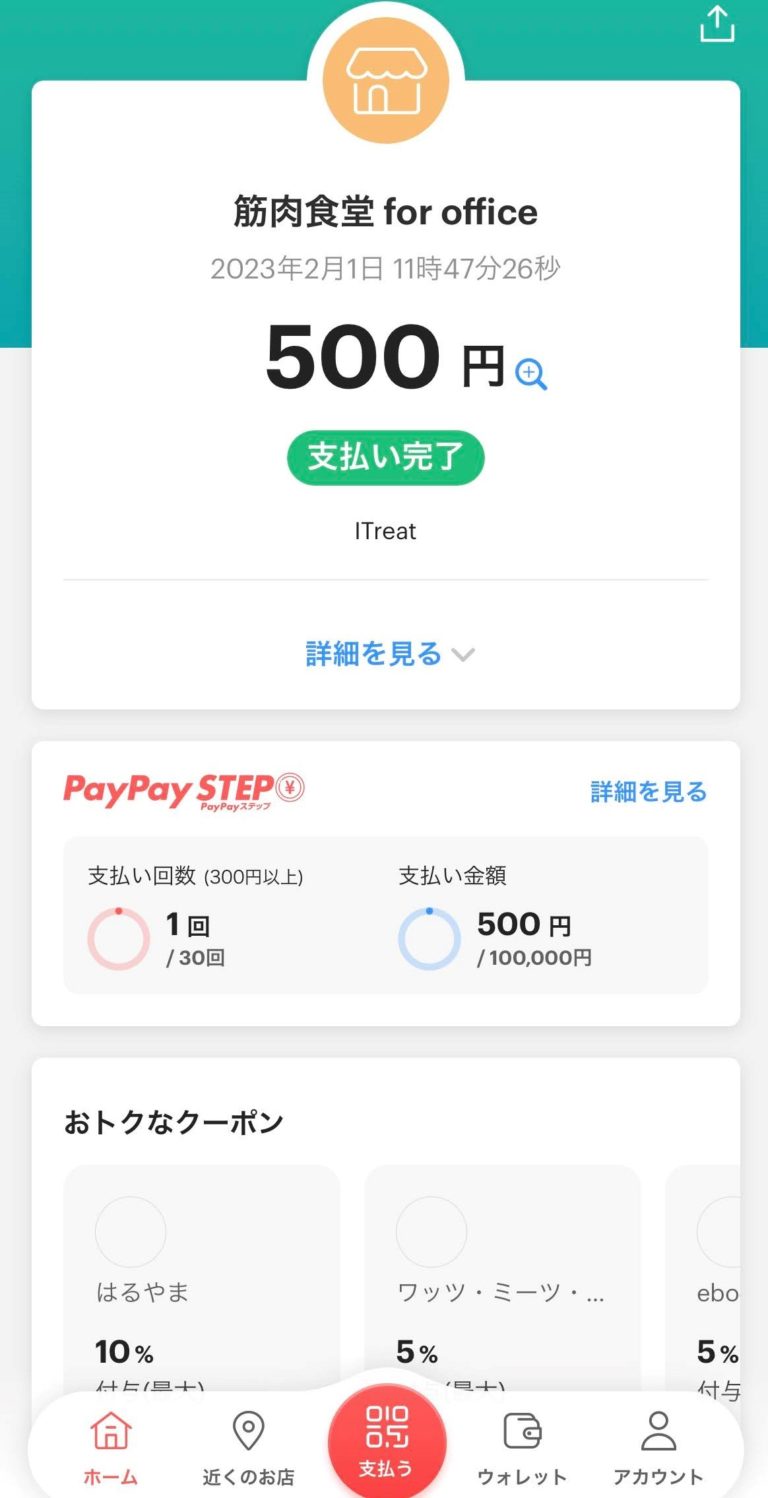
Task: Select the PayPay STEP logo
Action: tap(178, 790)
